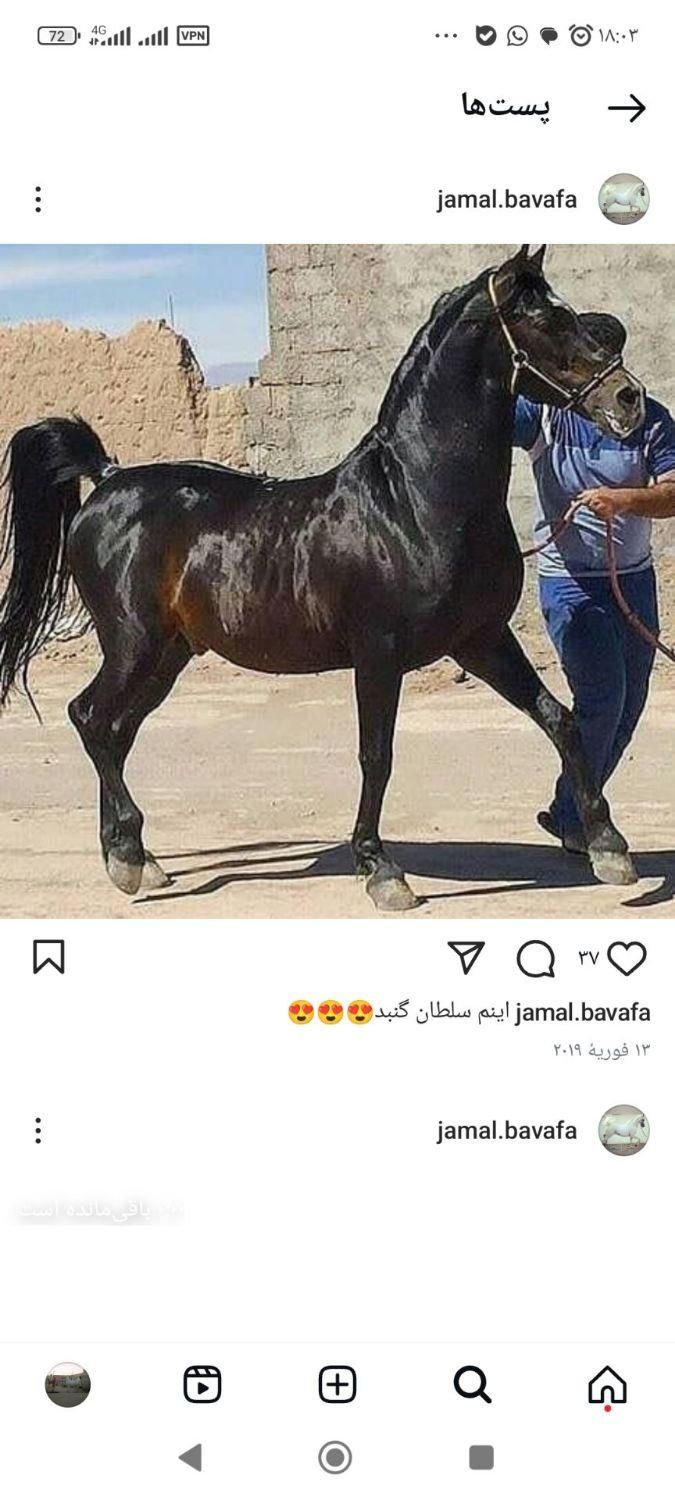The image size is (675, 1500).
Task: Go to the Home feed tab
Action: tap(607, 1385)
